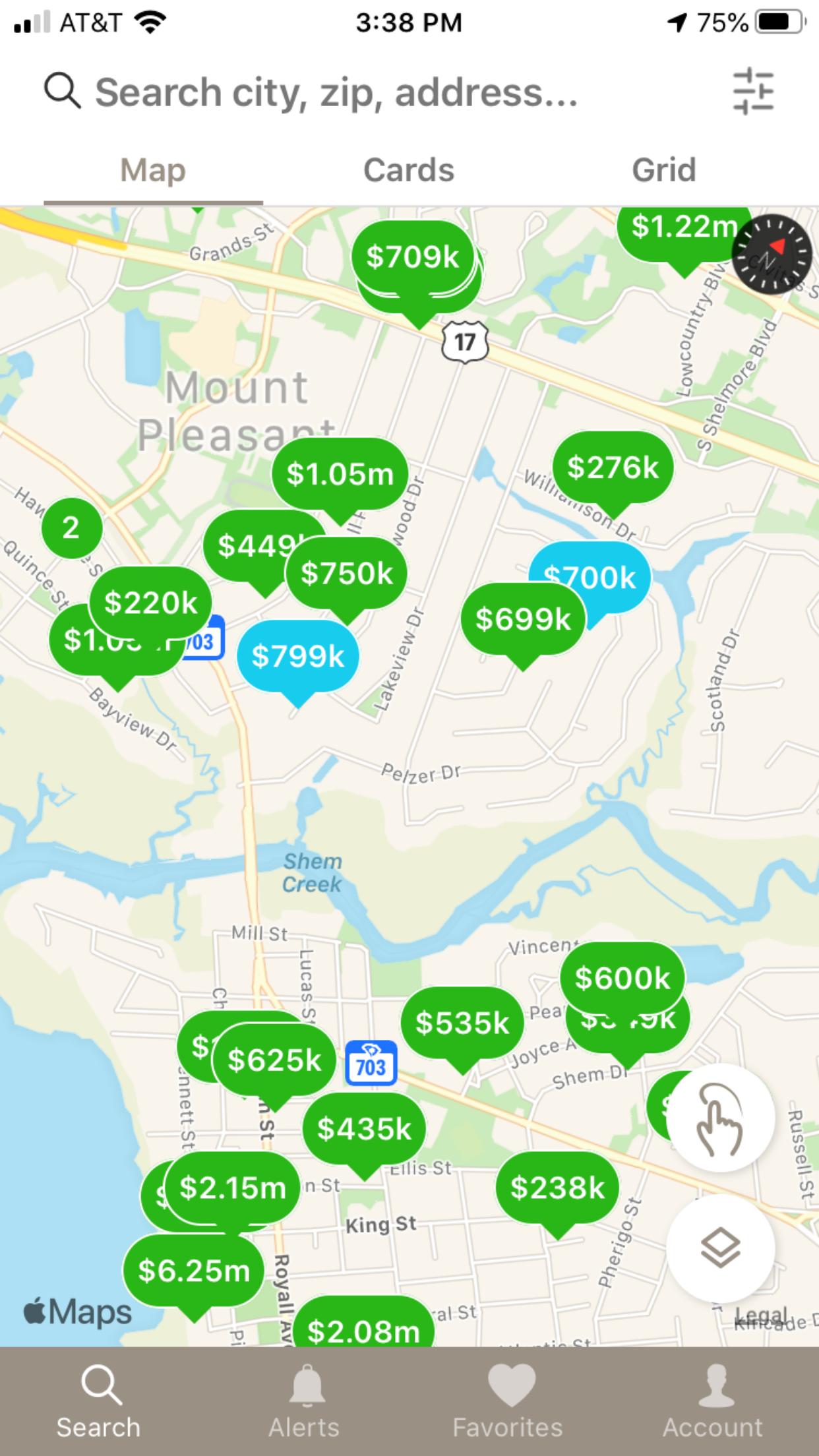This screenshot has width=819, height=1456.
Task: Open the search city, zip, address field
Action: tap(336, 92)
